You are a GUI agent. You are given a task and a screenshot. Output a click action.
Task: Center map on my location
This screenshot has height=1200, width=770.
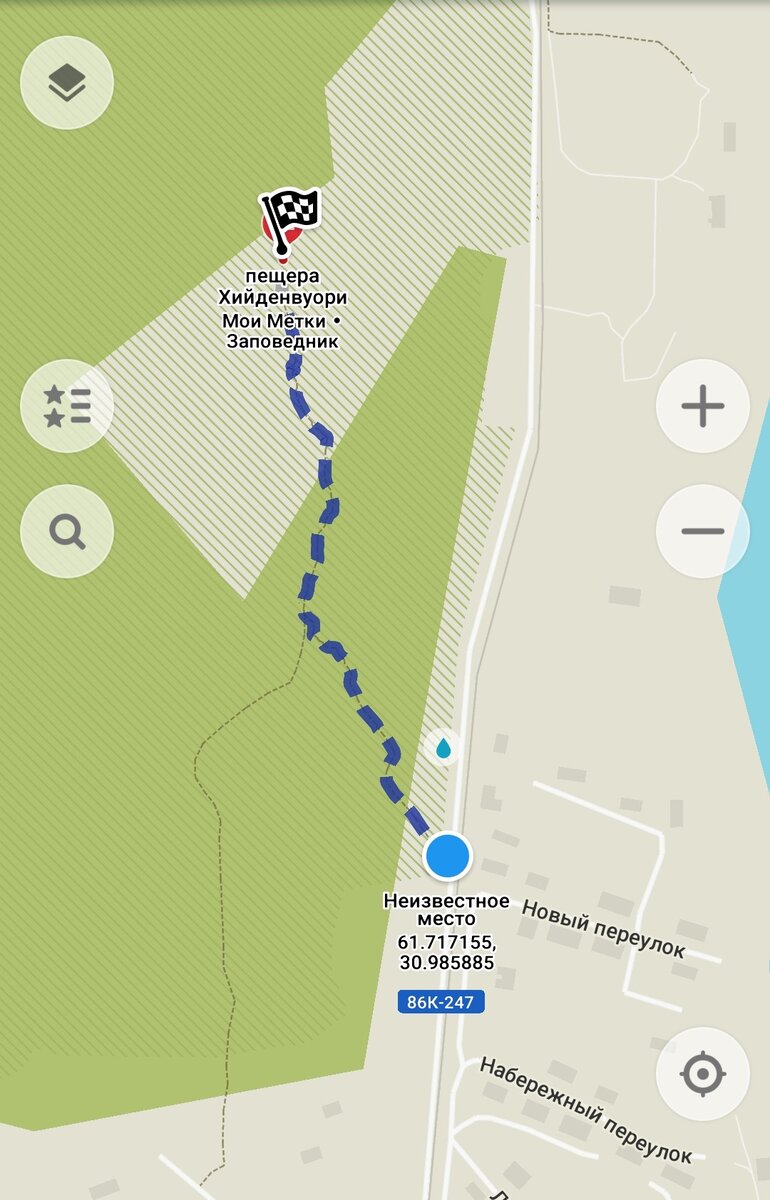point(702,1074)
